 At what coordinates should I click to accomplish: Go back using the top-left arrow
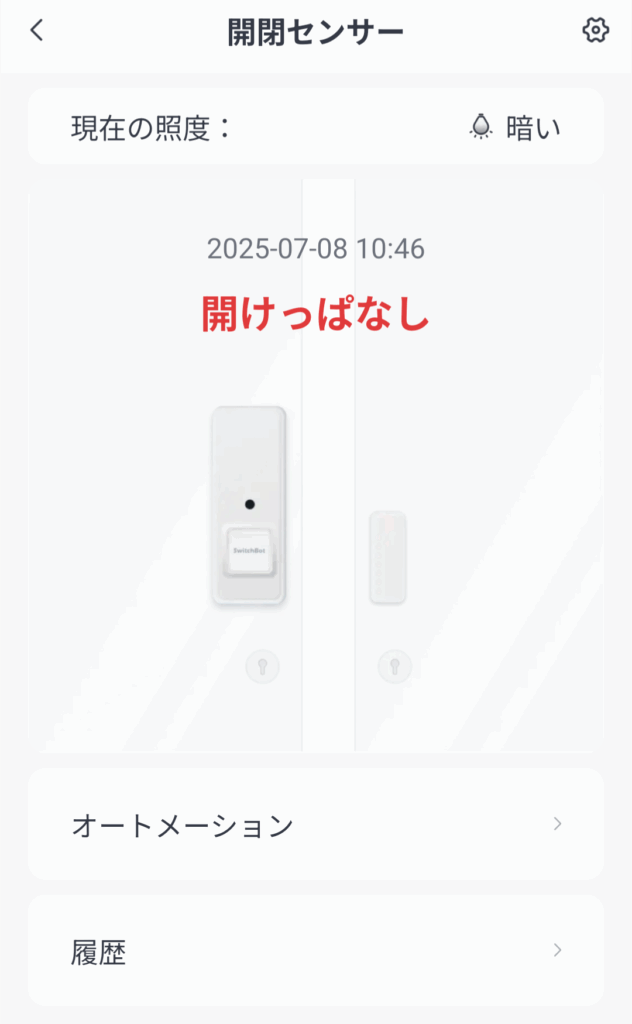[37, 30]
